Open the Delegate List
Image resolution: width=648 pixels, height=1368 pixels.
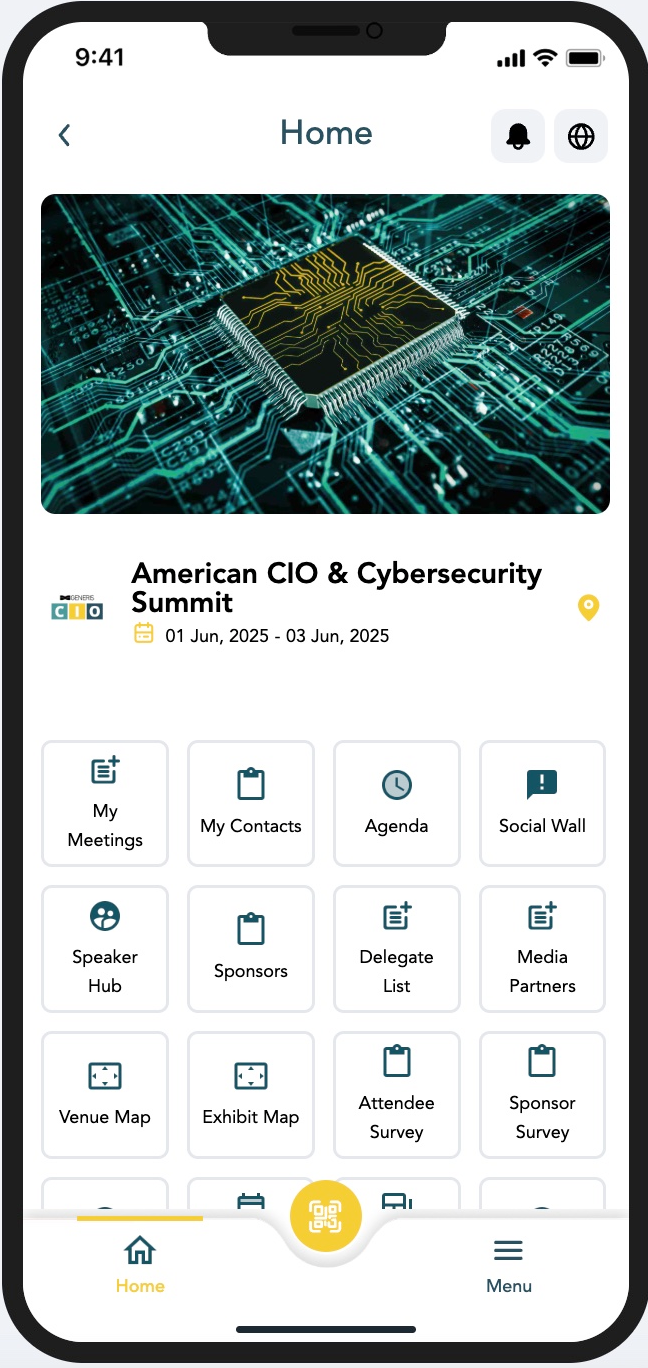coord(397,948)
